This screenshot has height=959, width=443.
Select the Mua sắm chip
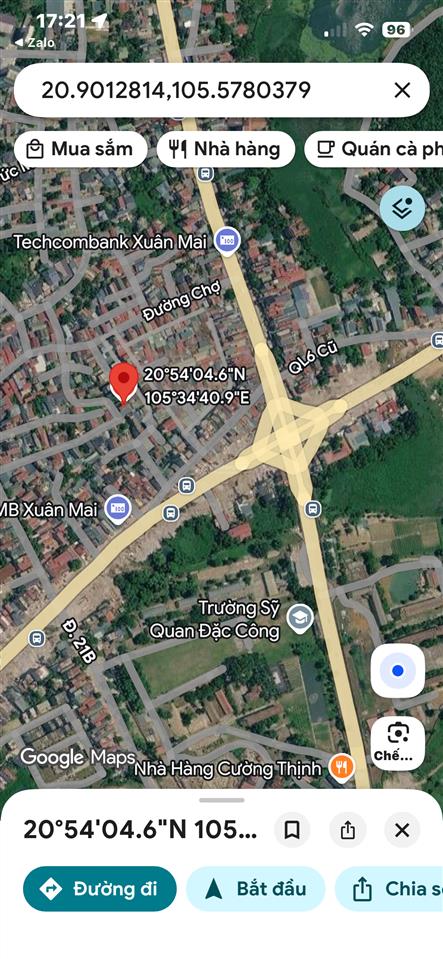[x=80, y=149]
